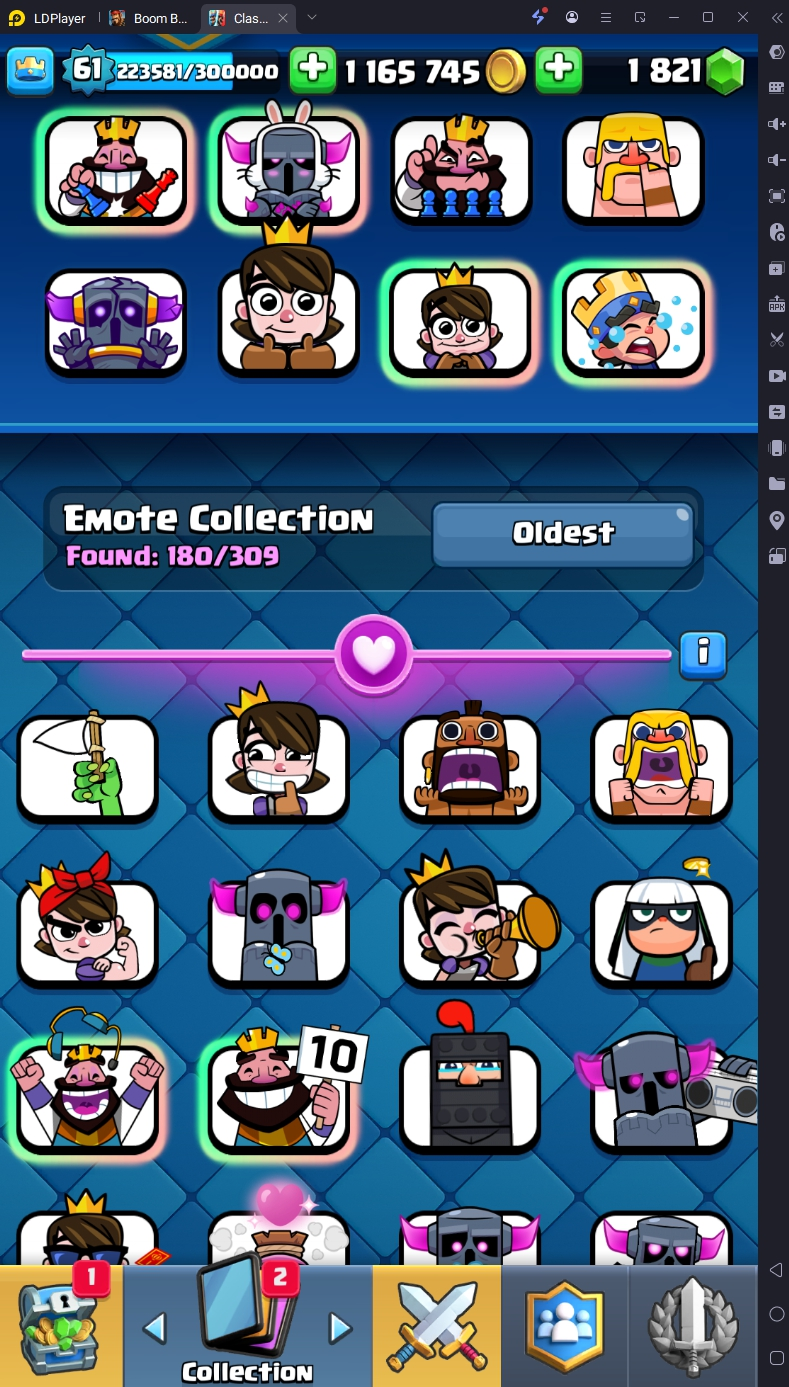Select the King holding a 10 sign emote

(x=279, y=1096)
